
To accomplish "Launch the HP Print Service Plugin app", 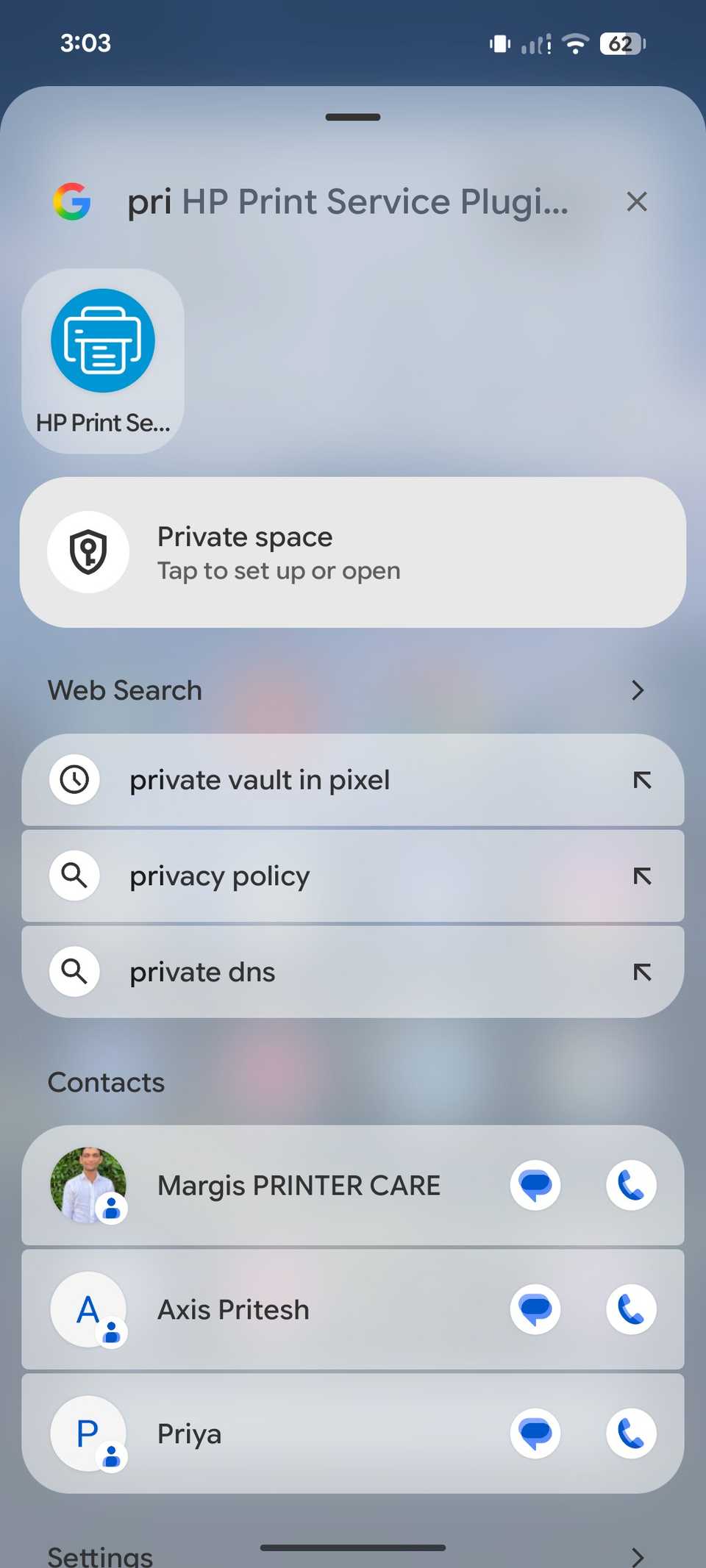I will pyautogui.click(x=102, y=340).
